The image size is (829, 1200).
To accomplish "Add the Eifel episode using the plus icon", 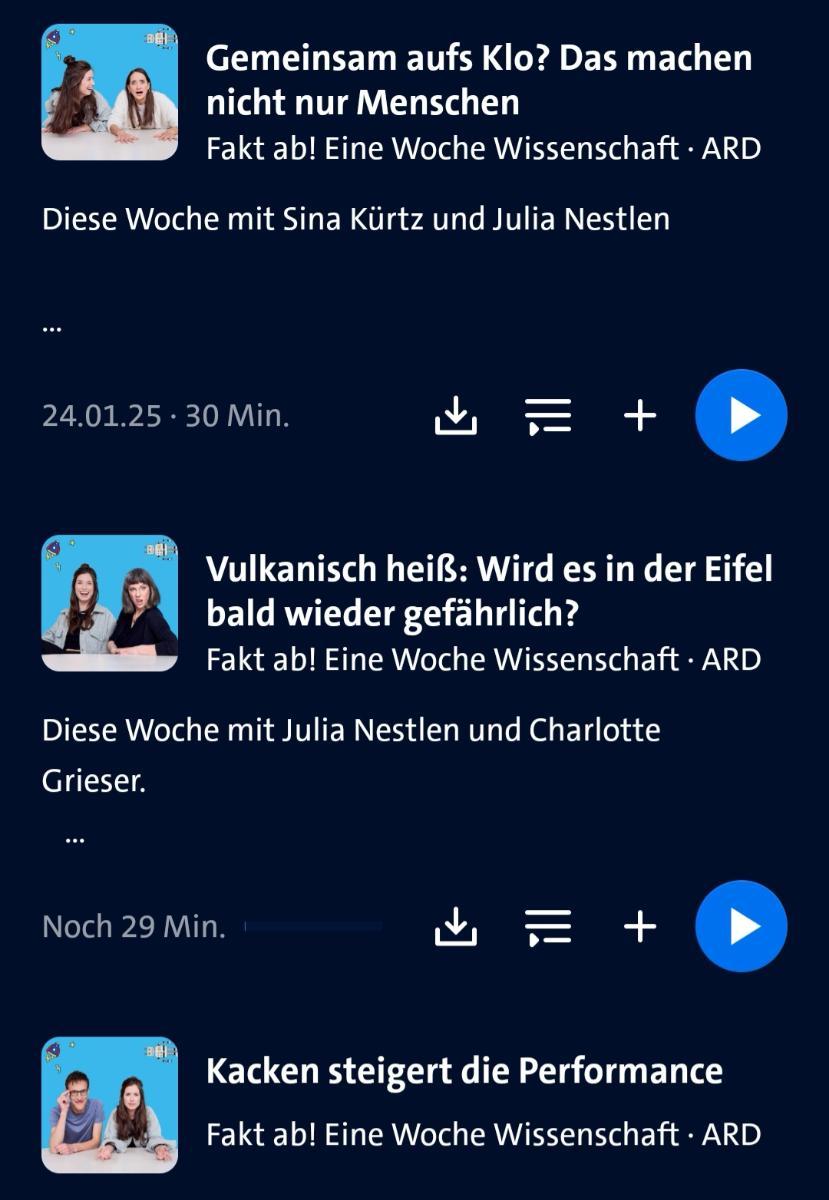I will (638, 926).
